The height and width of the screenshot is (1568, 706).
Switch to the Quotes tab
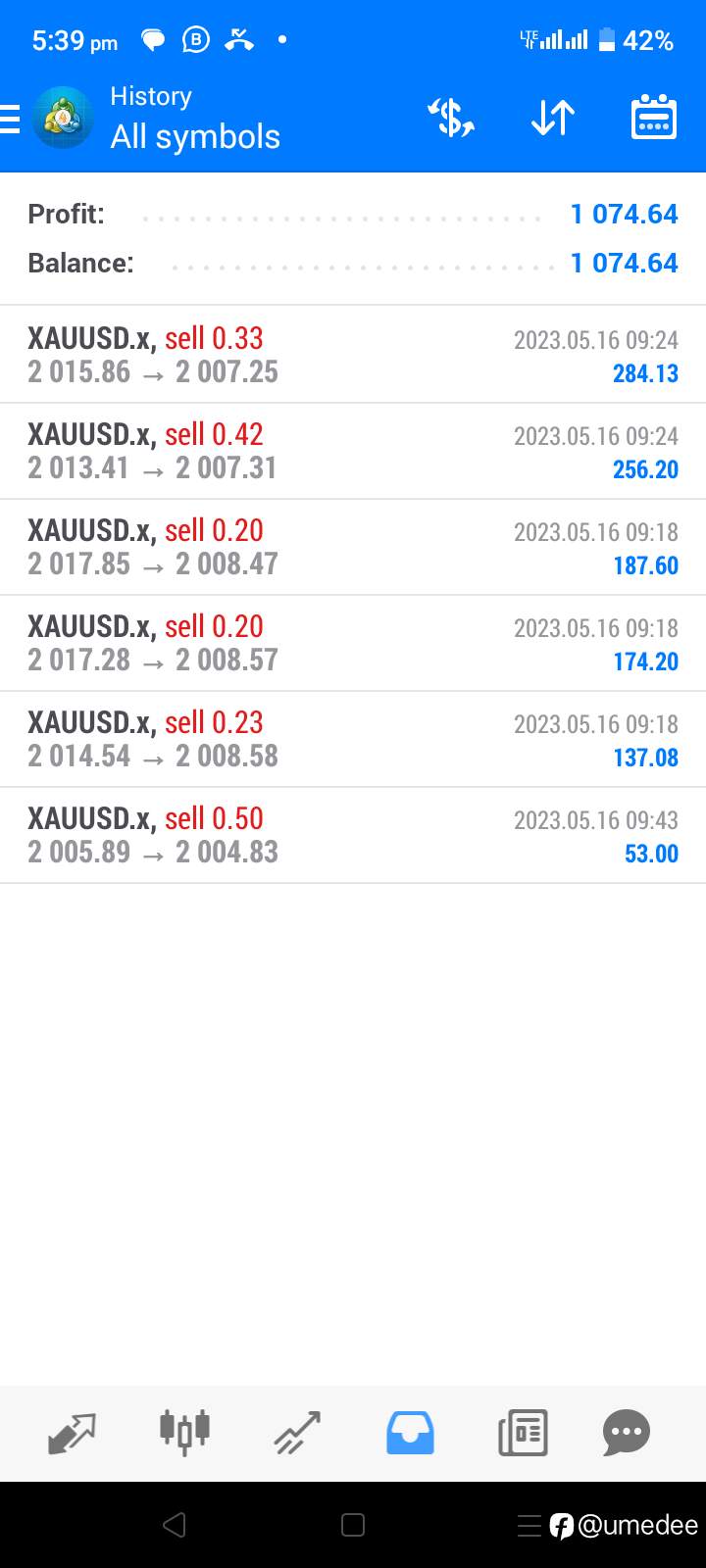72,1433
